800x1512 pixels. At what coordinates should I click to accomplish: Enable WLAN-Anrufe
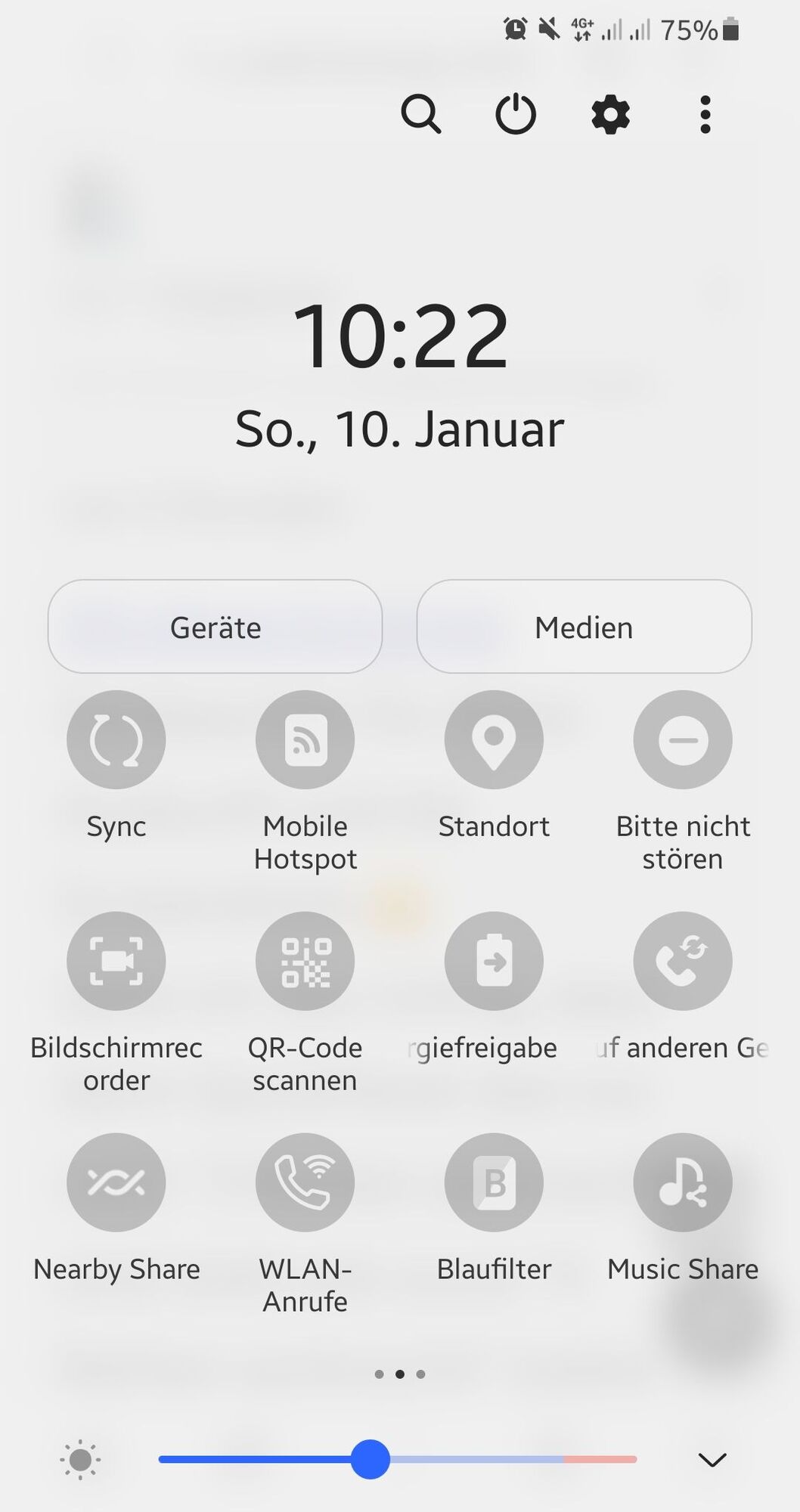click(x=305, y=1182)
